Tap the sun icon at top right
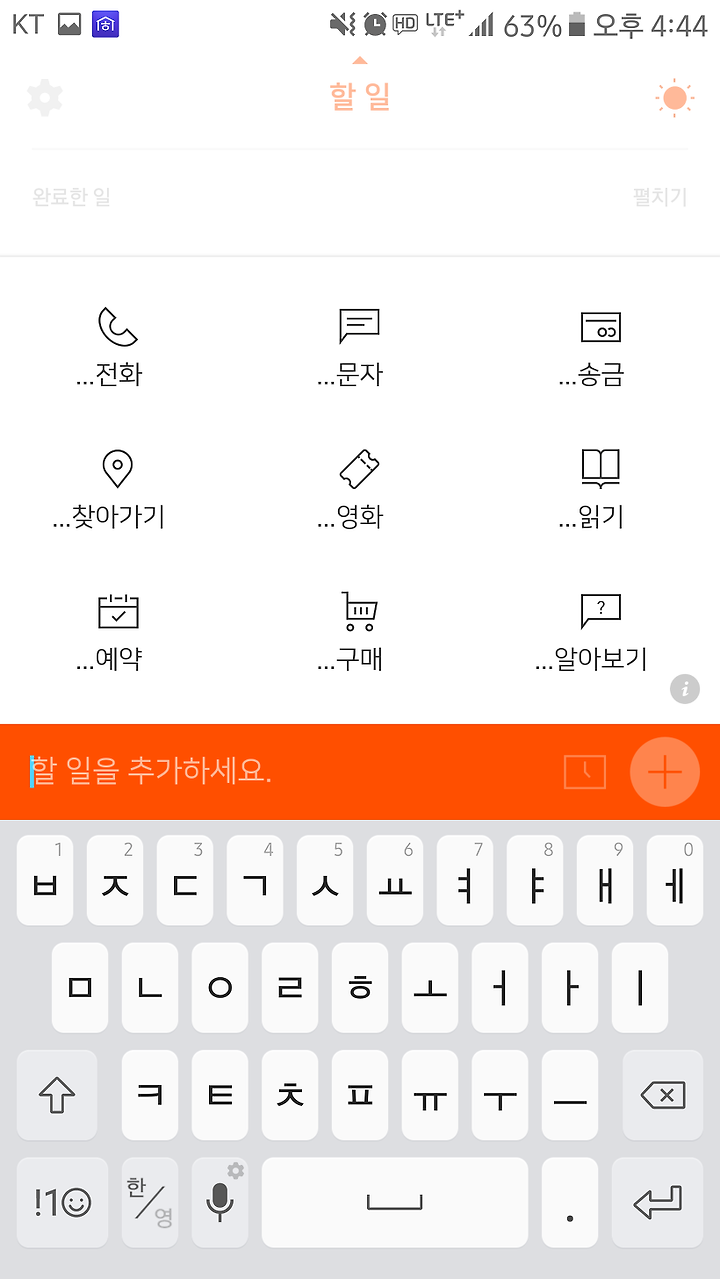 675,98
